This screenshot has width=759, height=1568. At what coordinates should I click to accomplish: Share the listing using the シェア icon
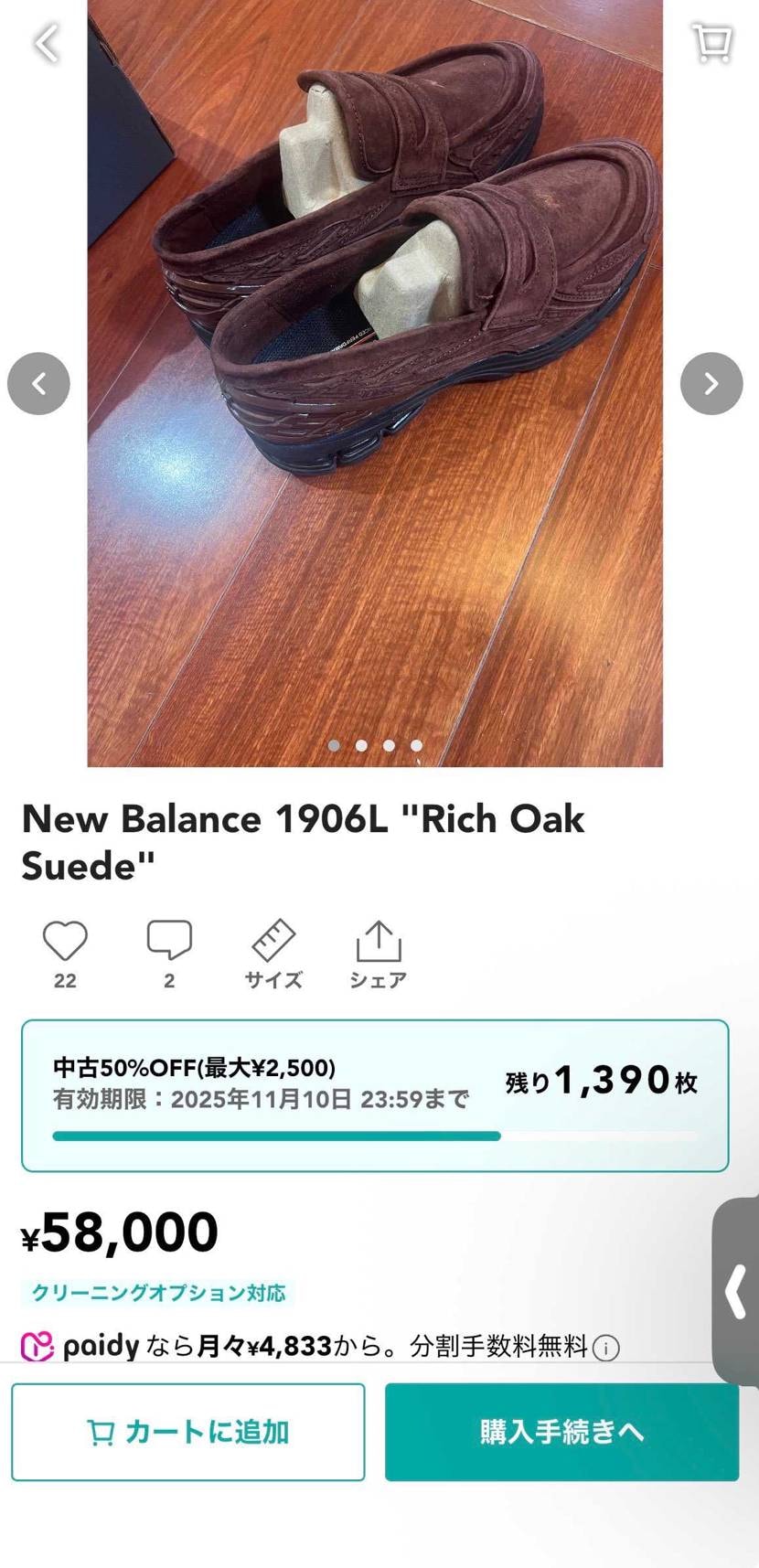tap(378, 942)
